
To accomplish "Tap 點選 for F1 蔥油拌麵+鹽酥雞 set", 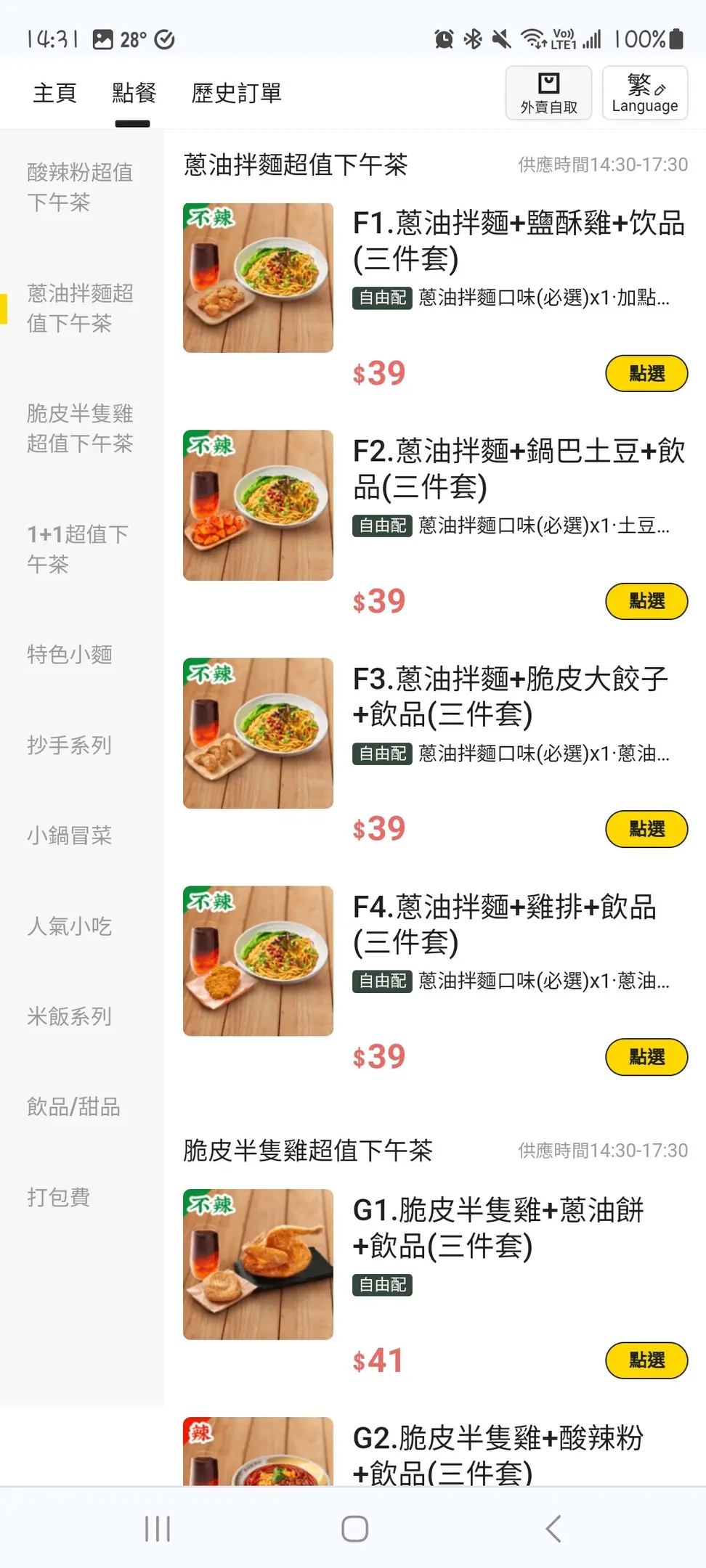I will [x=646, y=373].
